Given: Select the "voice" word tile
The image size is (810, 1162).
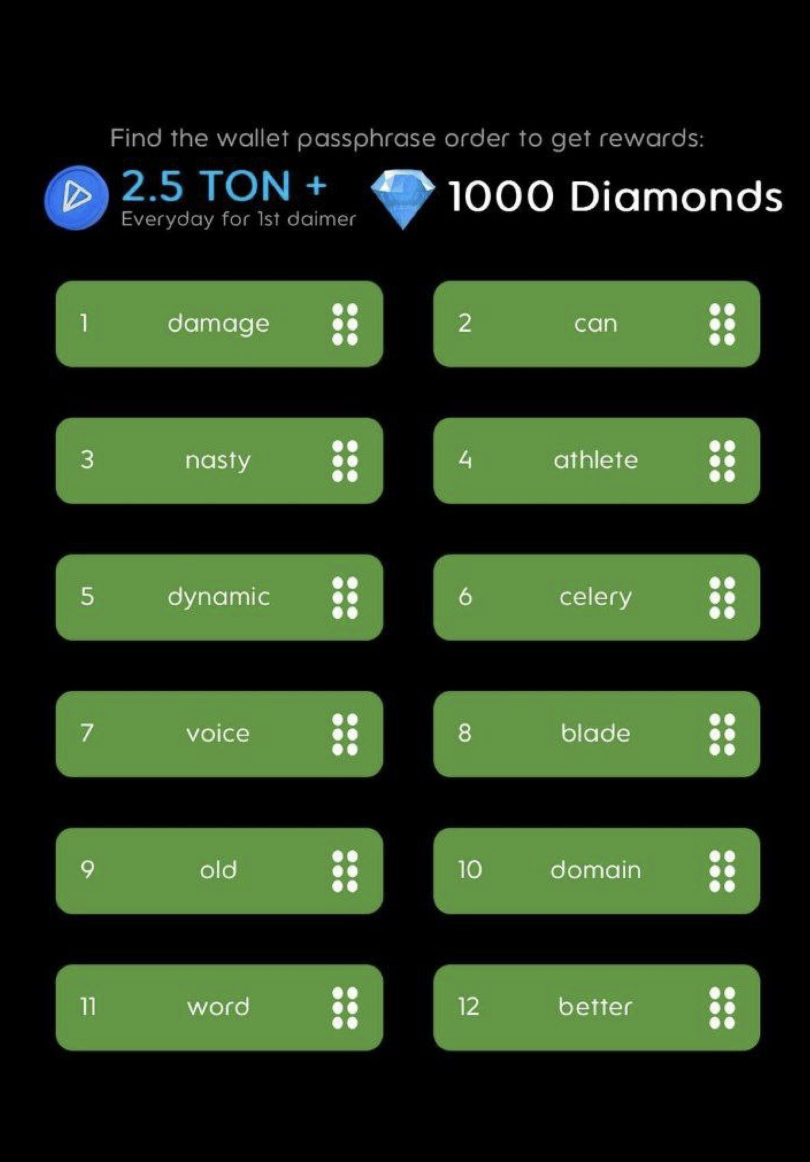Looking at the screenshot, I should (218, 734).
